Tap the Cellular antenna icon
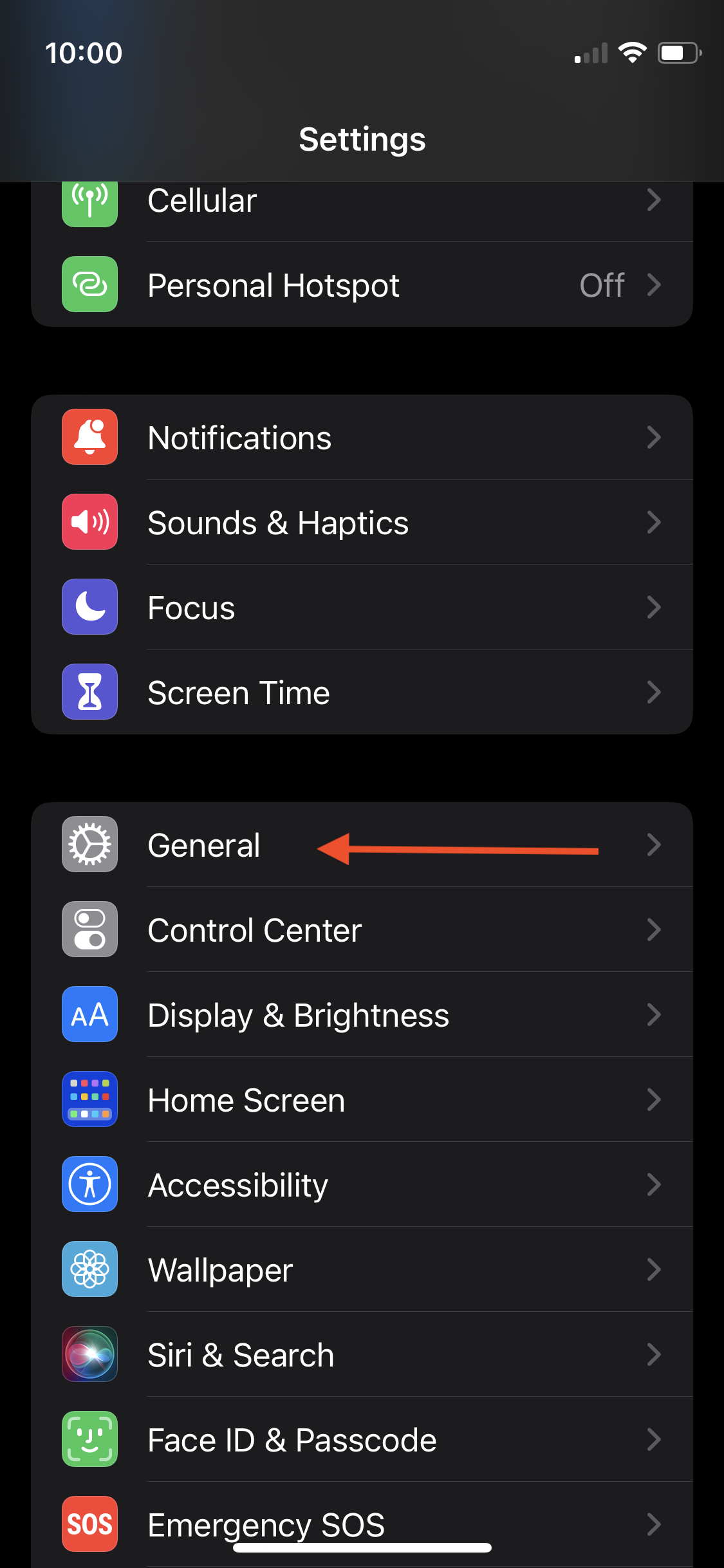The image size is (724, 1568). [x=89, y=200]
